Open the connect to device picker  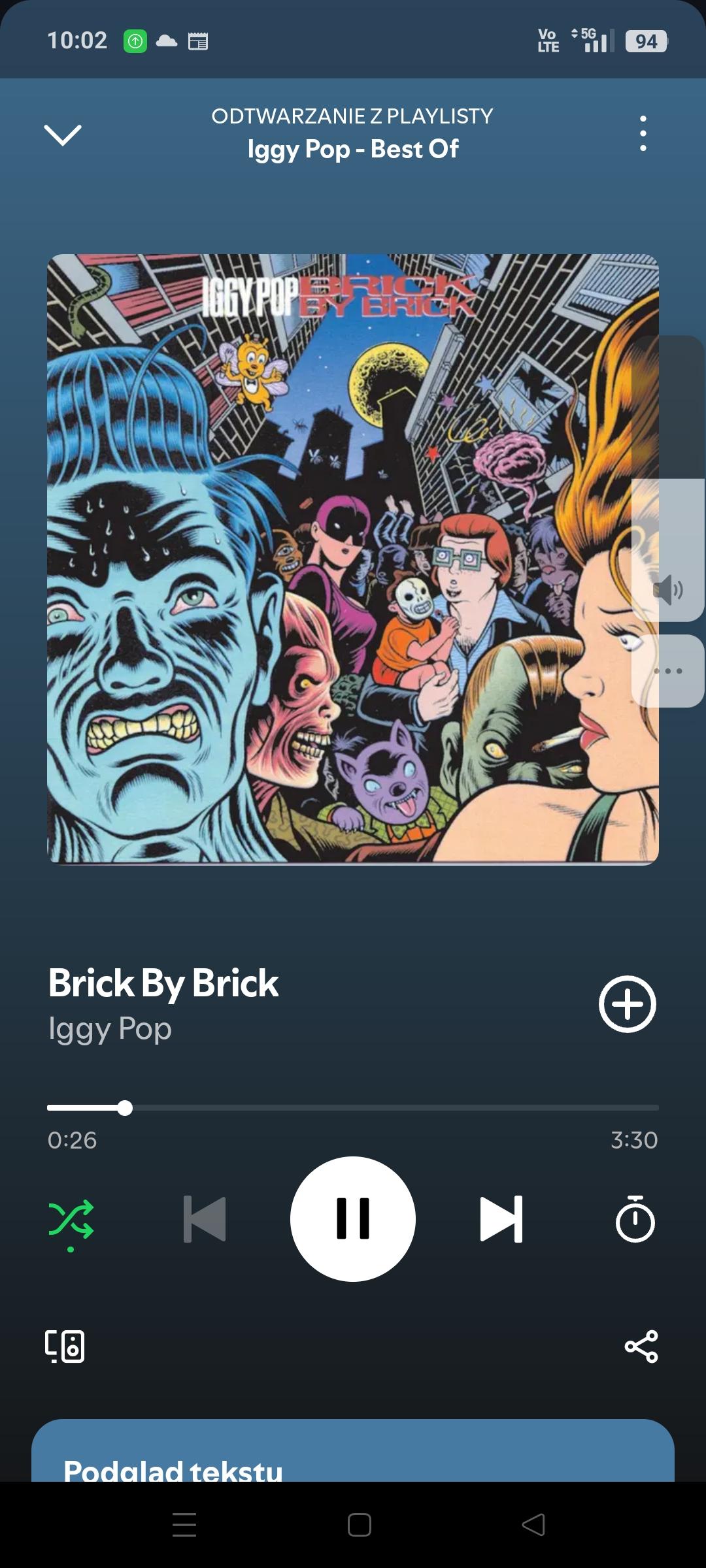[65, 1347]
